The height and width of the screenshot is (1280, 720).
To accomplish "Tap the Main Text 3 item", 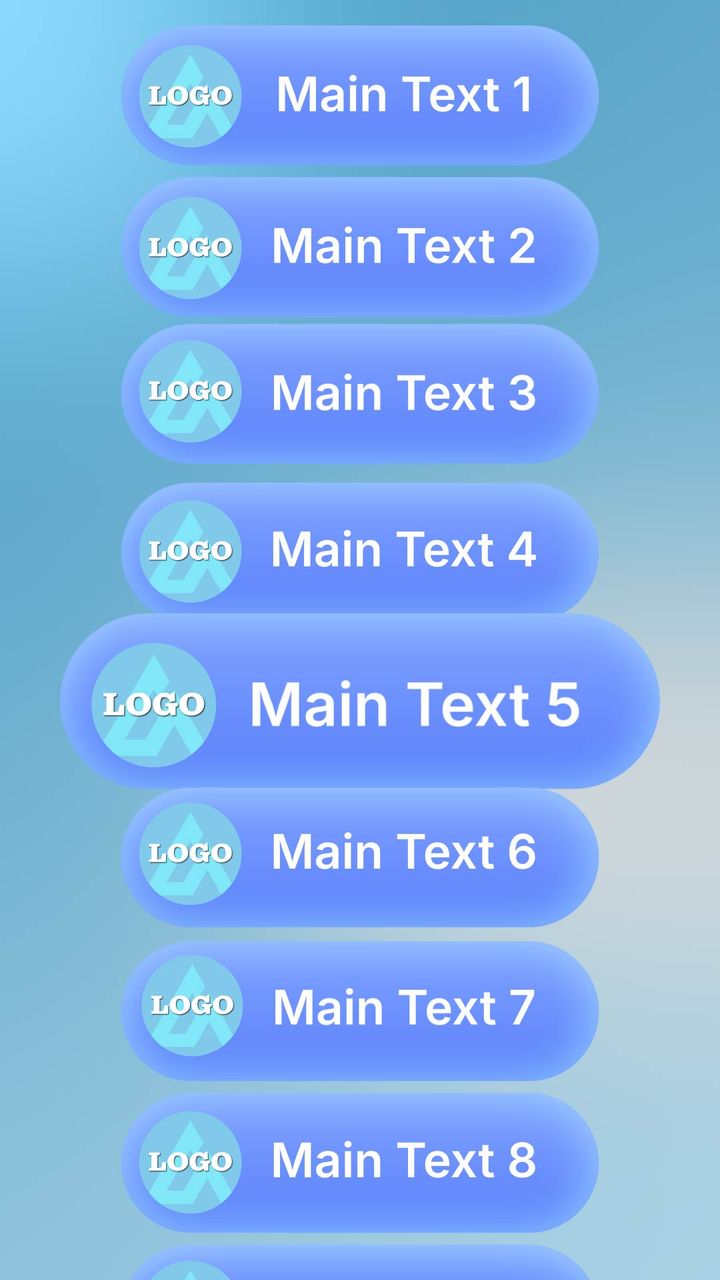I will pyautogui.click(x=360, y=393).
